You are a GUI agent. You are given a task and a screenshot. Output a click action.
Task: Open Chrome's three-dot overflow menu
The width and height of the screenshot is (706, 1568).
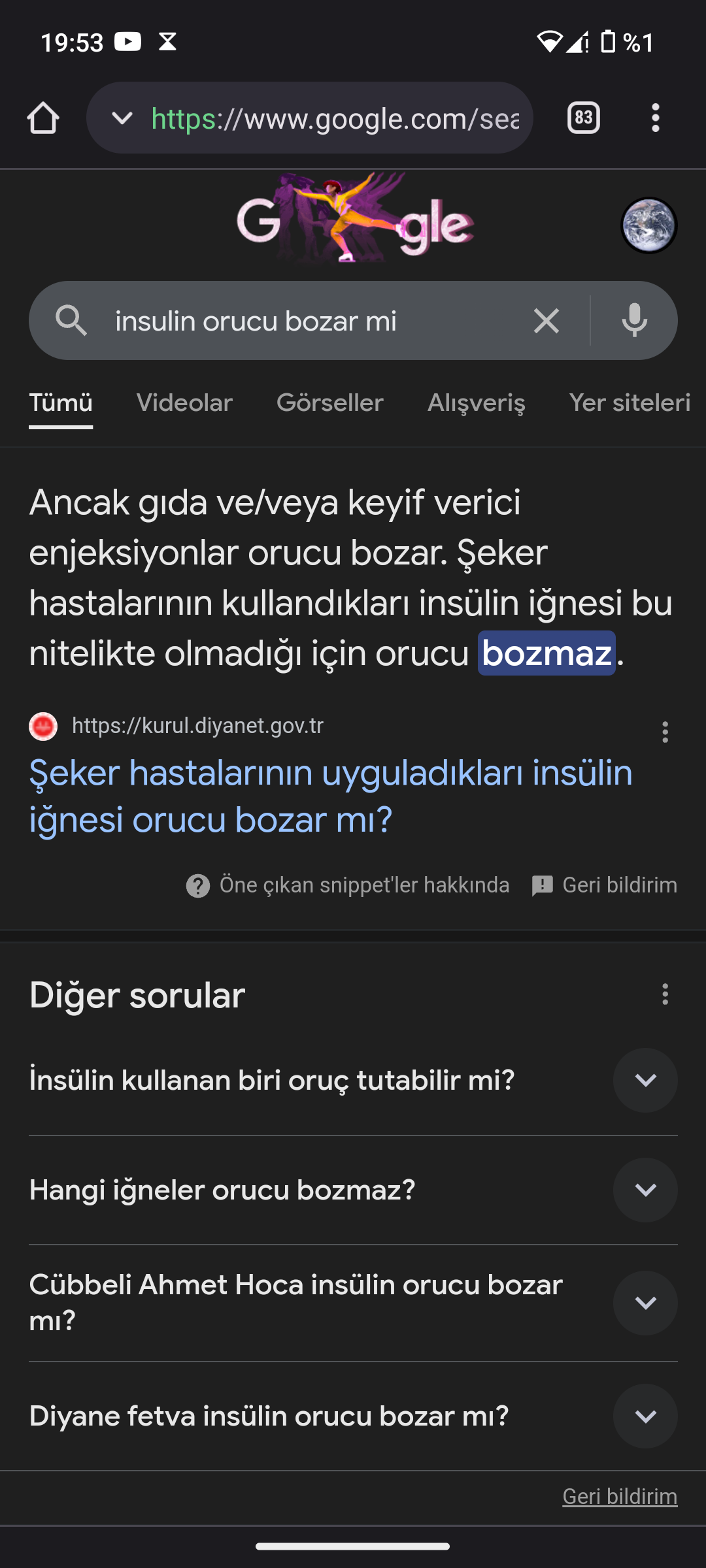[654, 118]
